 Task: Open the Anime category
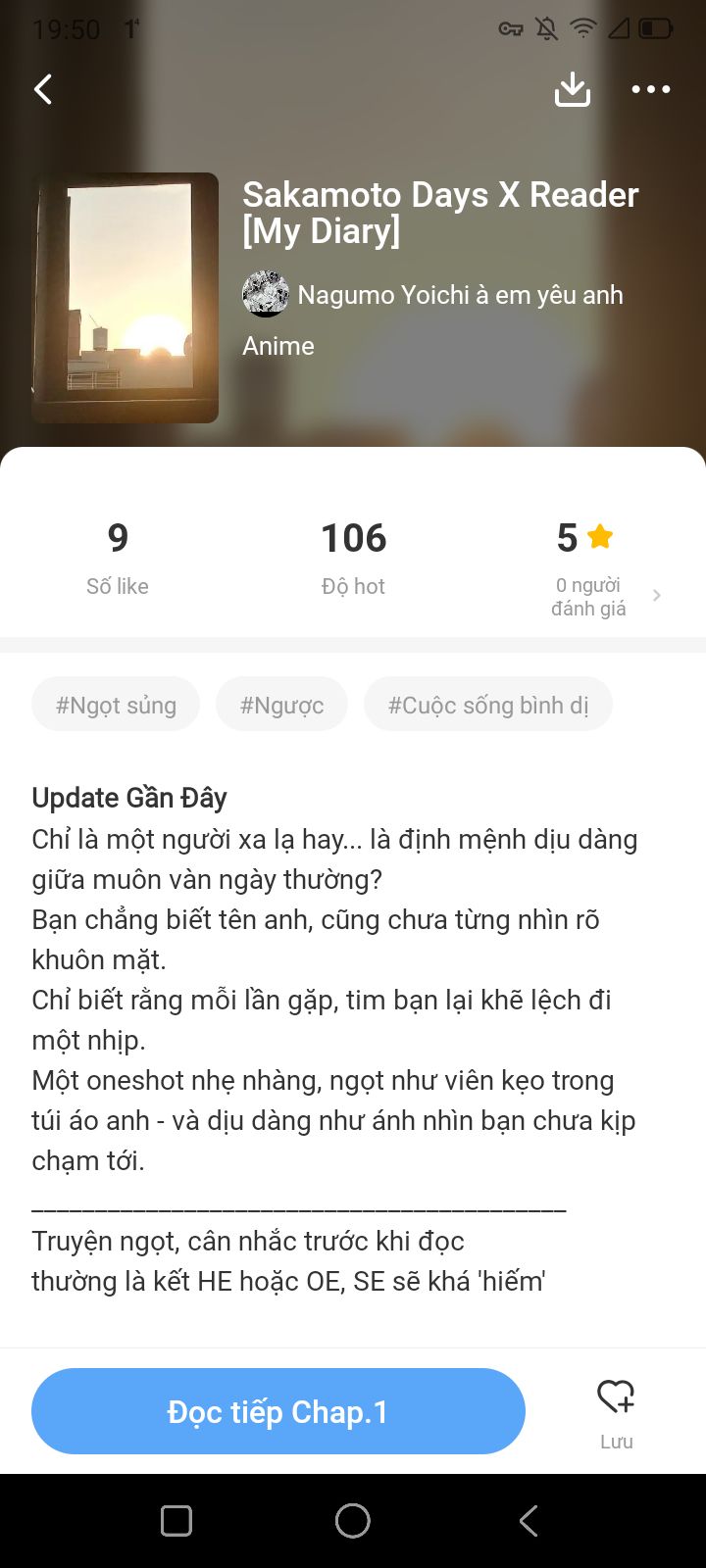pyautogui.click(x=278, y=346)
